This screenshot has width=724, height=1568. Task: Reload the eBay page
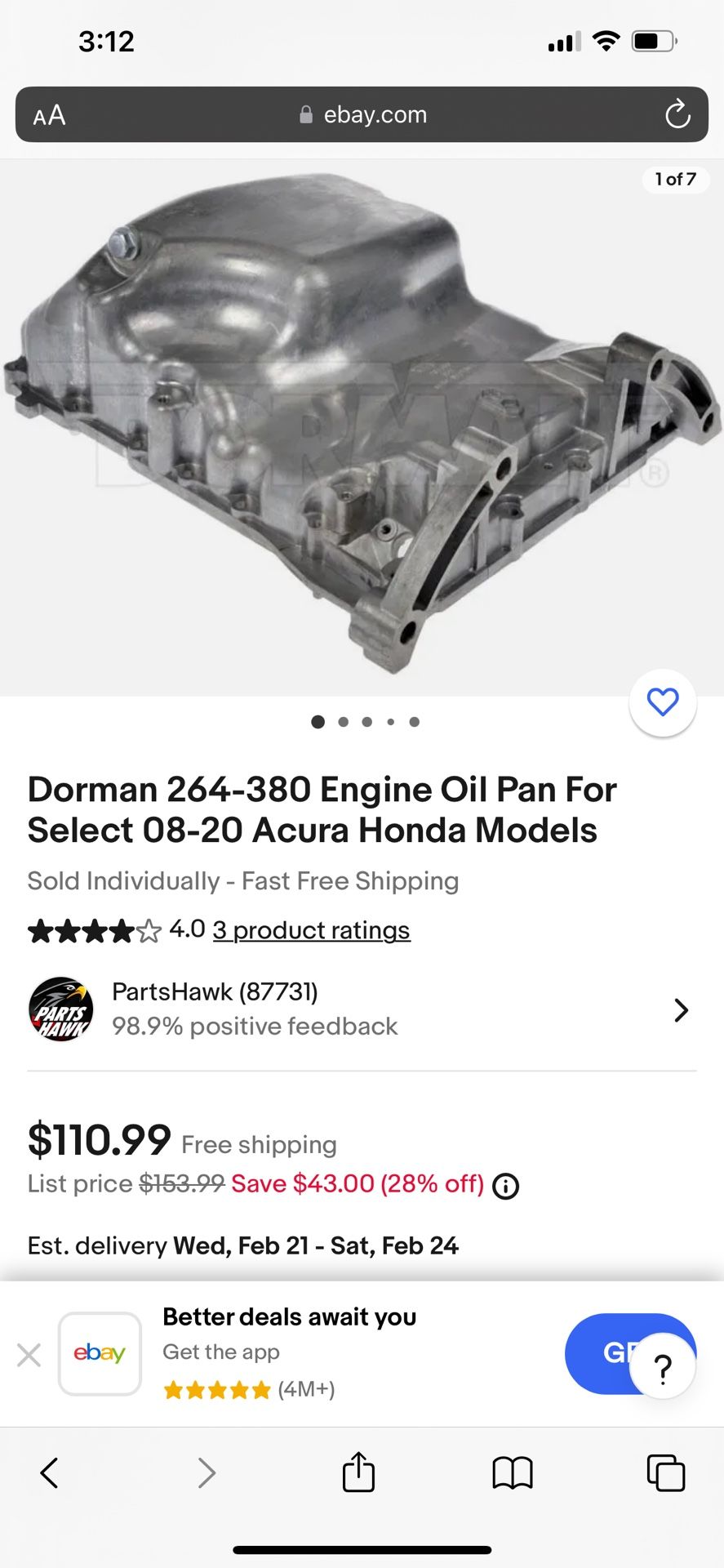[x=677, y=115]
